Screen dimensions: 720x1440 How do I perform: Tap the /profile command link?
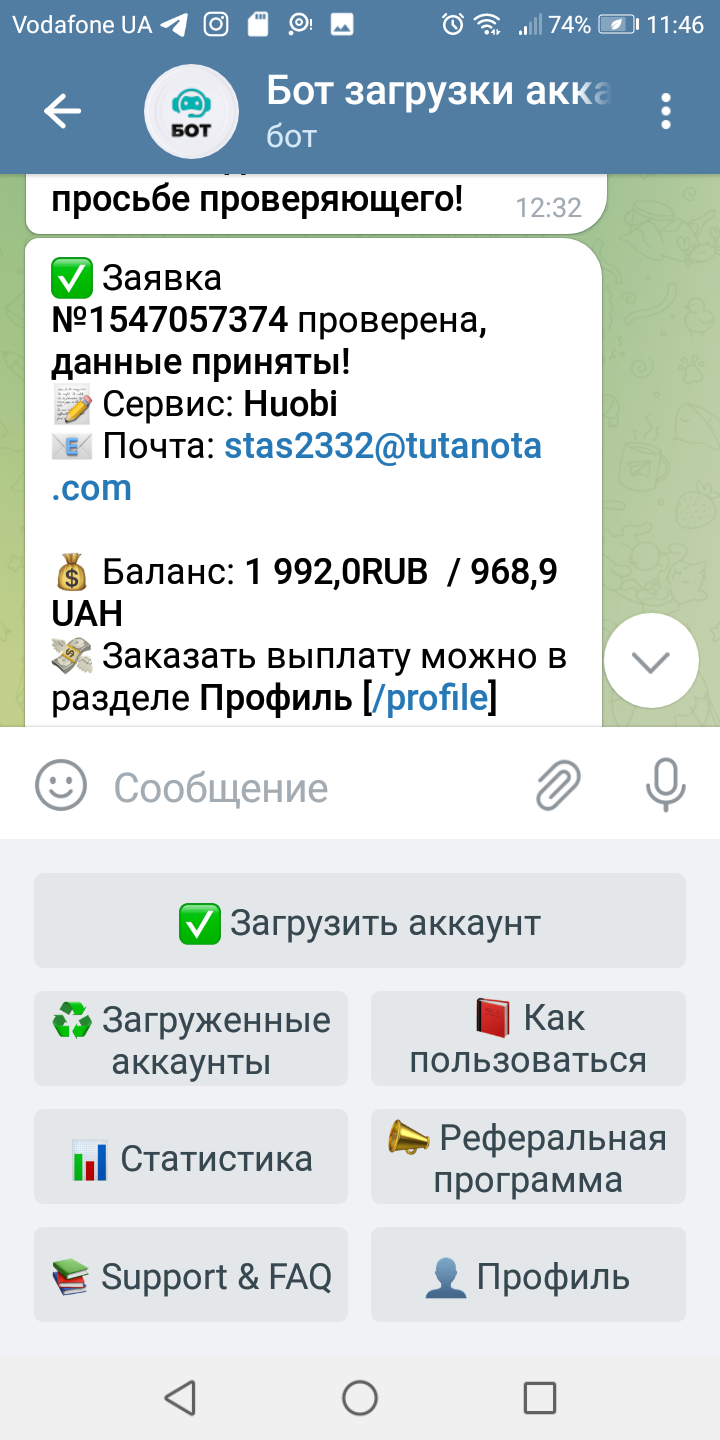(x=429, y=699)
